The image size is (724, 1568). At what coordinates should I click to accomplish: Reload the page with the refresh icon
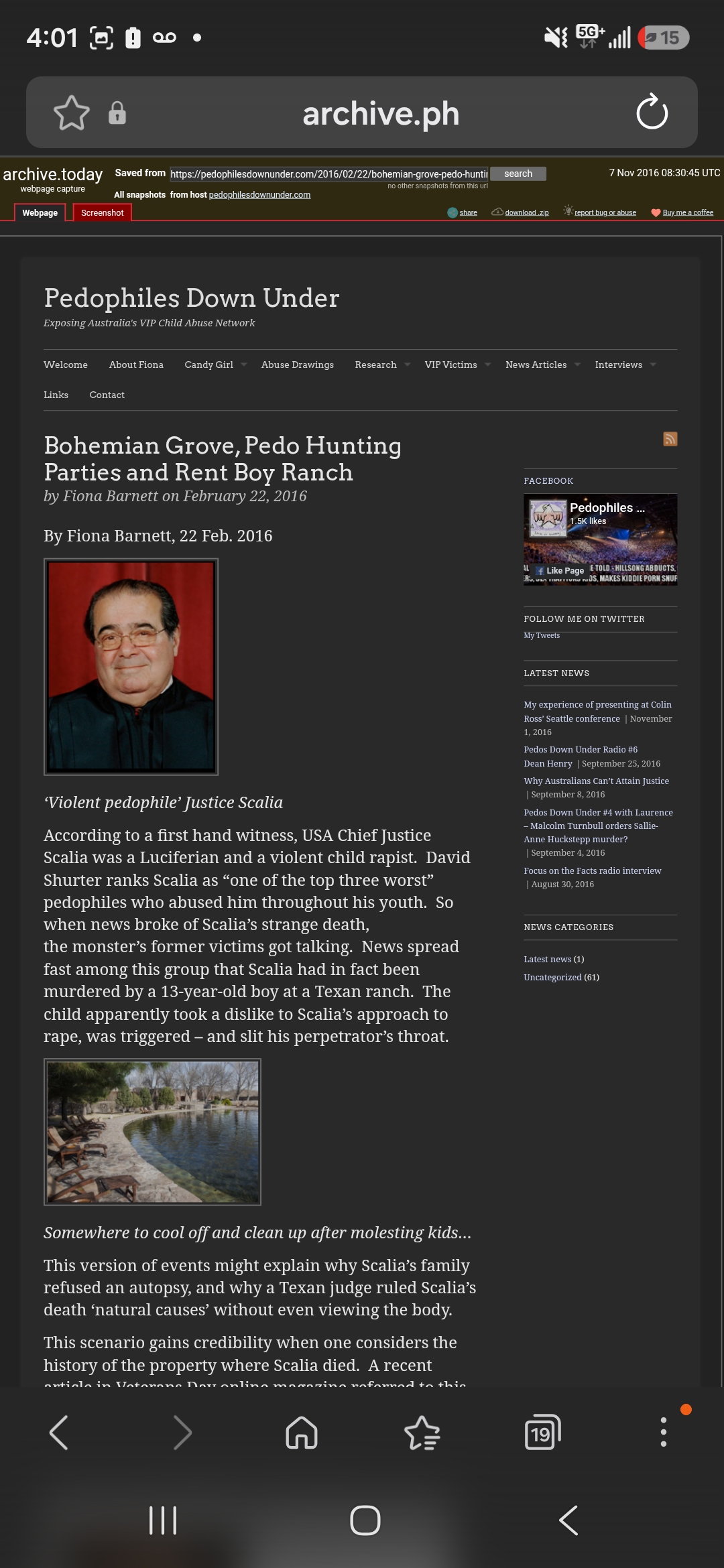click(652, 113)
